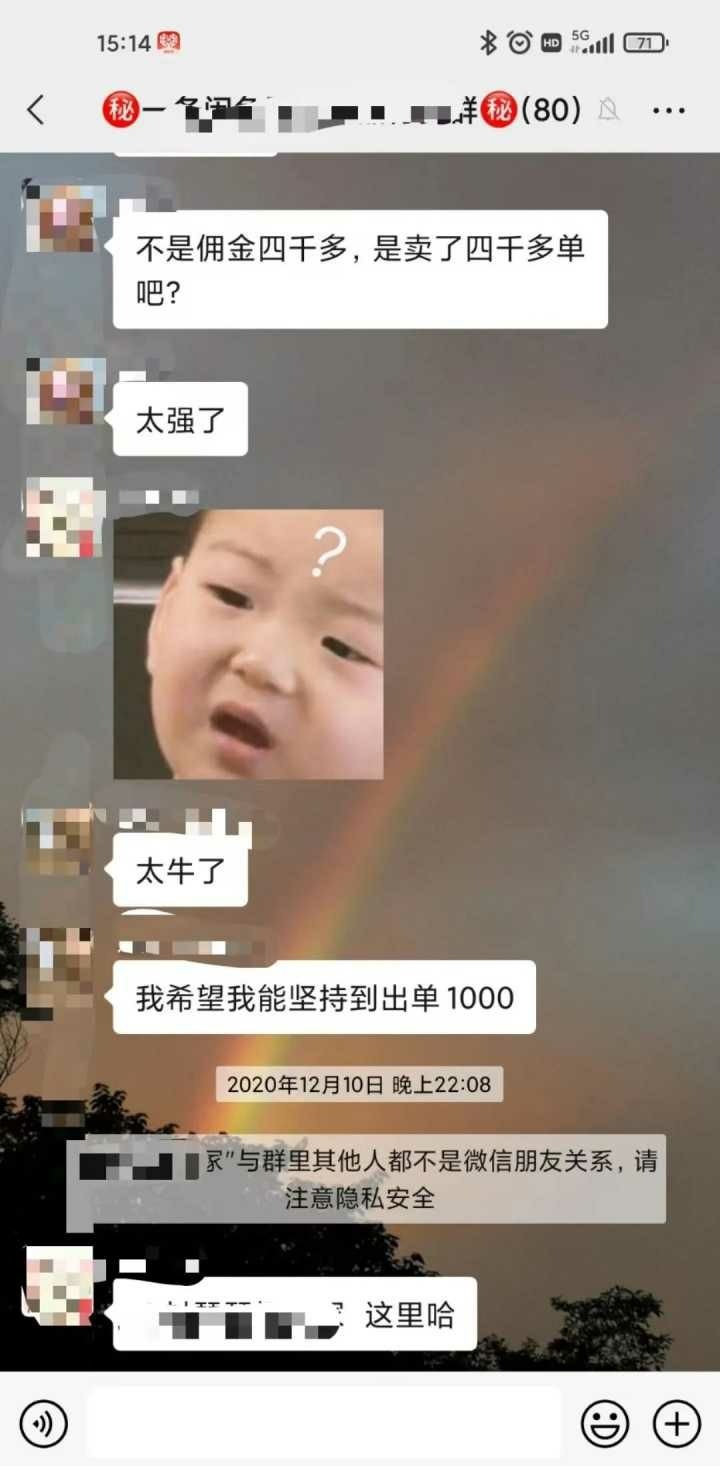Go back to the chat list
The image size is (720, 1466).
click(36, 110)
